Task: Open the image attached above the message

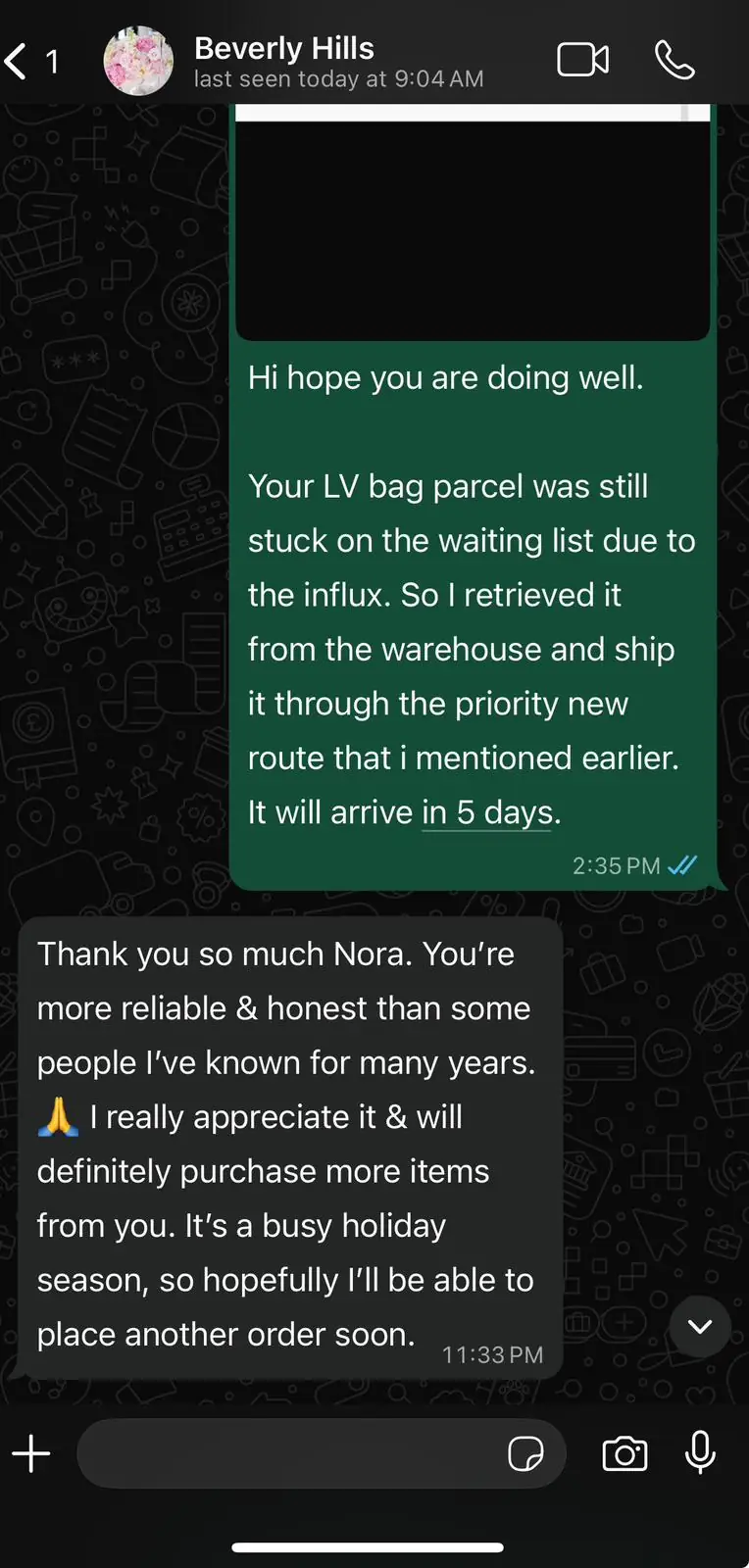Action: pyautogui.click(x=472, y=225)
